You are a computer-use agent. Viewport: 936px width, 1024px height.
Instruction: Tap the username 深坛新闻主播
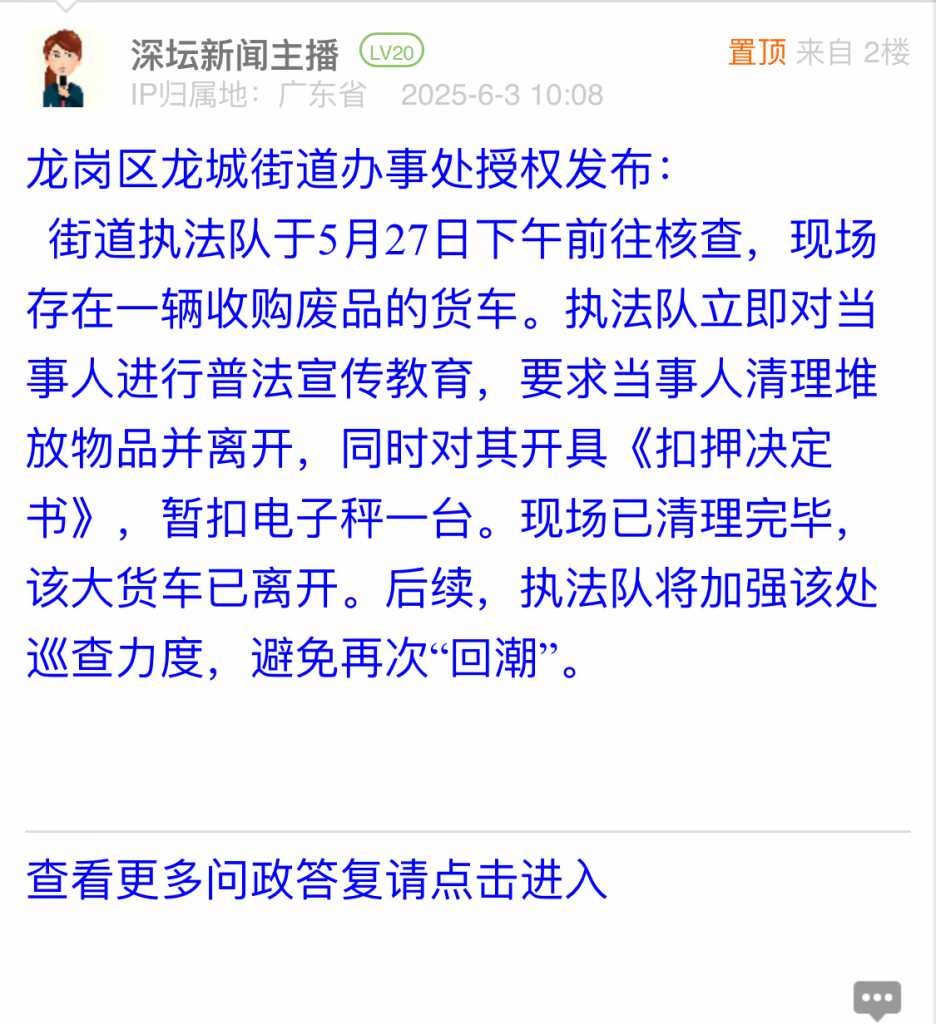point(234,54)
